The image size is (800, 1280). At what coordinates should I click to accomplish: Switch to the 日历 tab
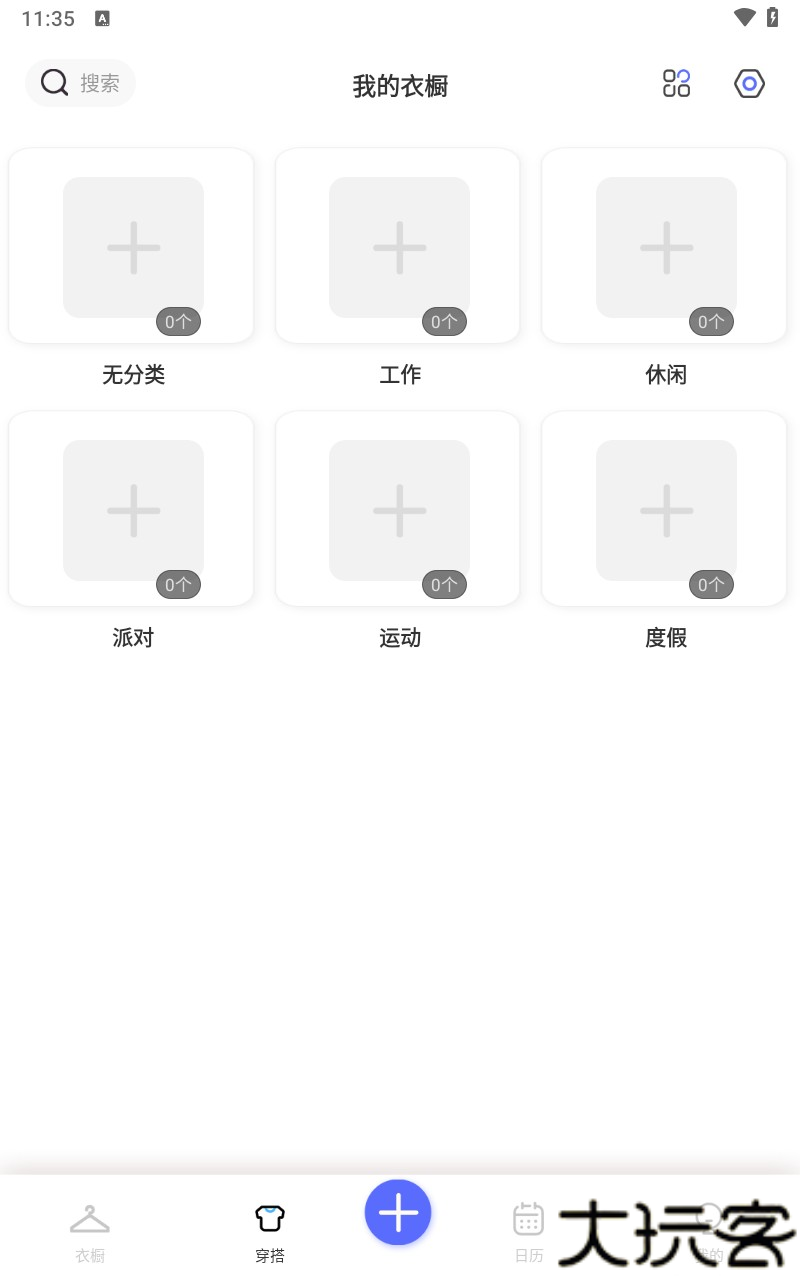pyautogui.click(x=528, y=1232)
